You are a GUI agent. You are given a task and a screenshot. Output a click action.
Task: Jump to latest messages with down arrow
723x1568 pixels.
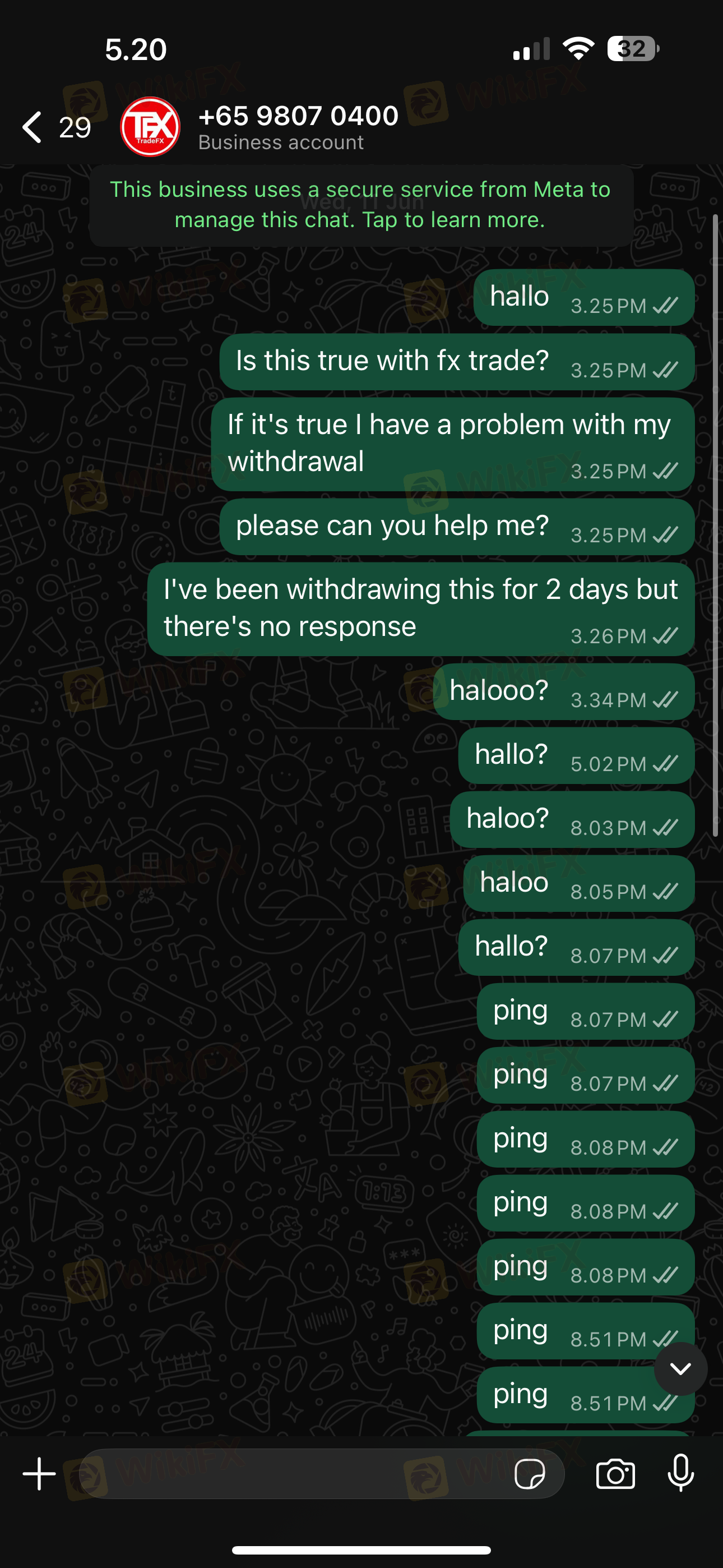680,1369
